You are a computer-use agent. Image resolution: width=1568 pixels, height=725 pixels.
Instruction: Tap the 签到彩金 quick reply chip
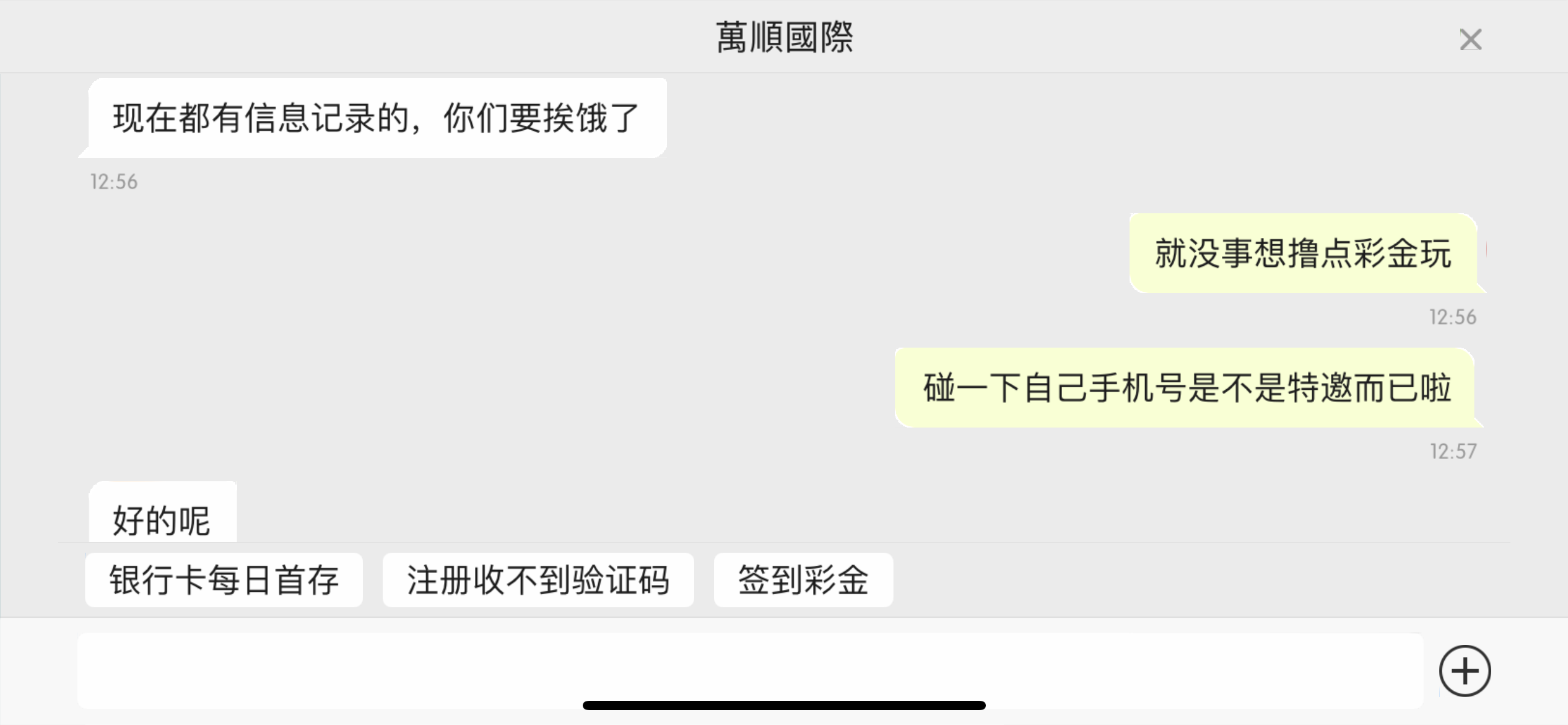(803, 580)
